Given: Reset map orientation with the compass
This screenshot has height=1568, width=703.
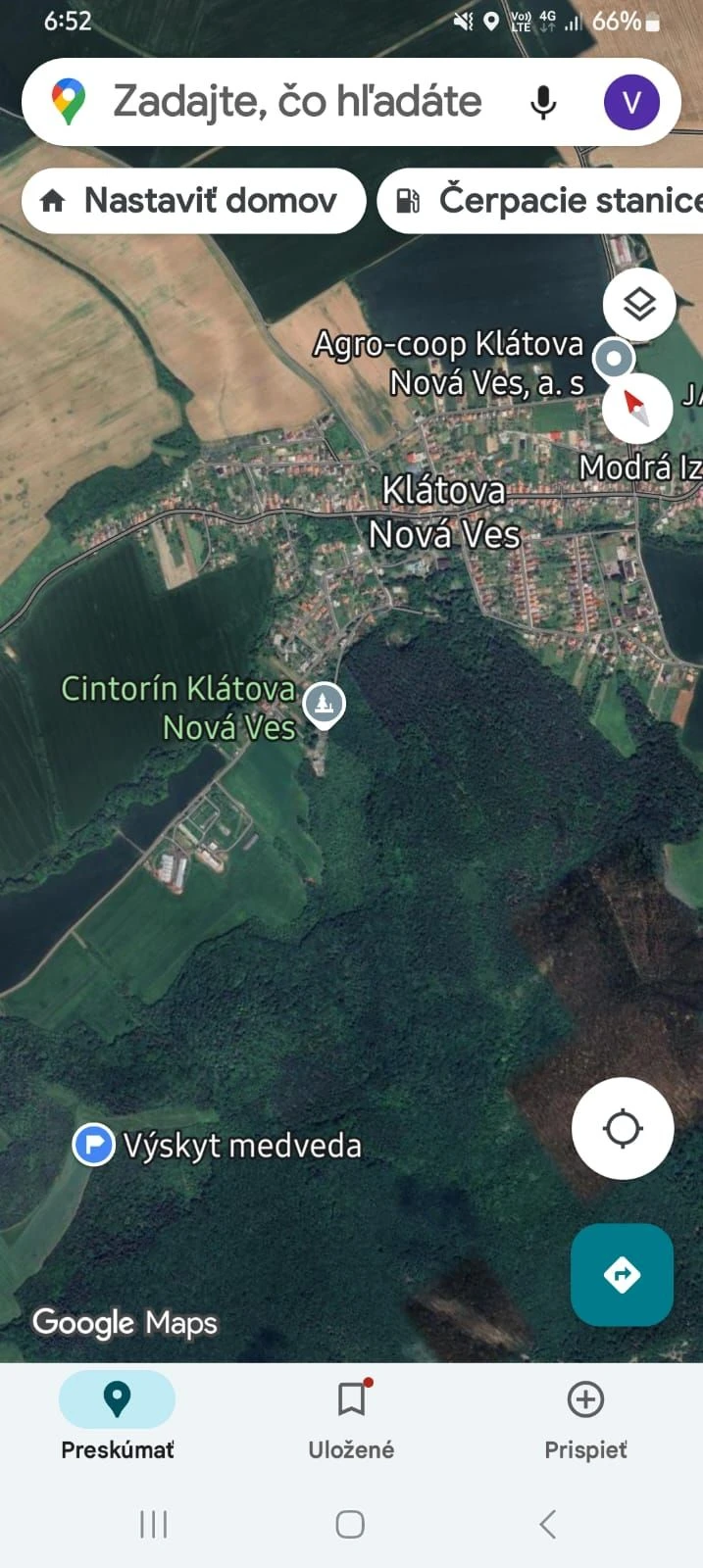Looking at the screenshot, I should tap(637, 406).
